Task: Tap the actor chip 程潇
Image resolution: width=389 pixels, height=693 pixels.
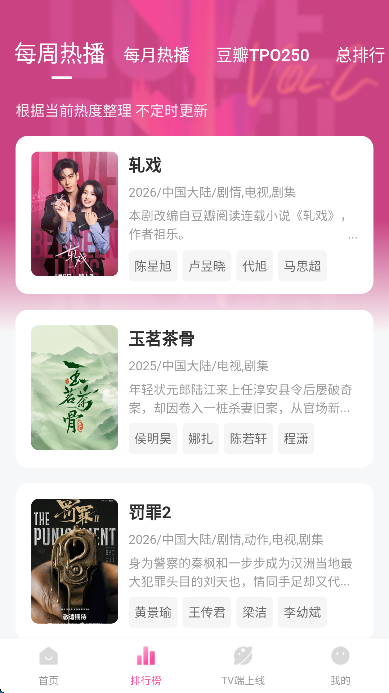Action: pos(296,438)
